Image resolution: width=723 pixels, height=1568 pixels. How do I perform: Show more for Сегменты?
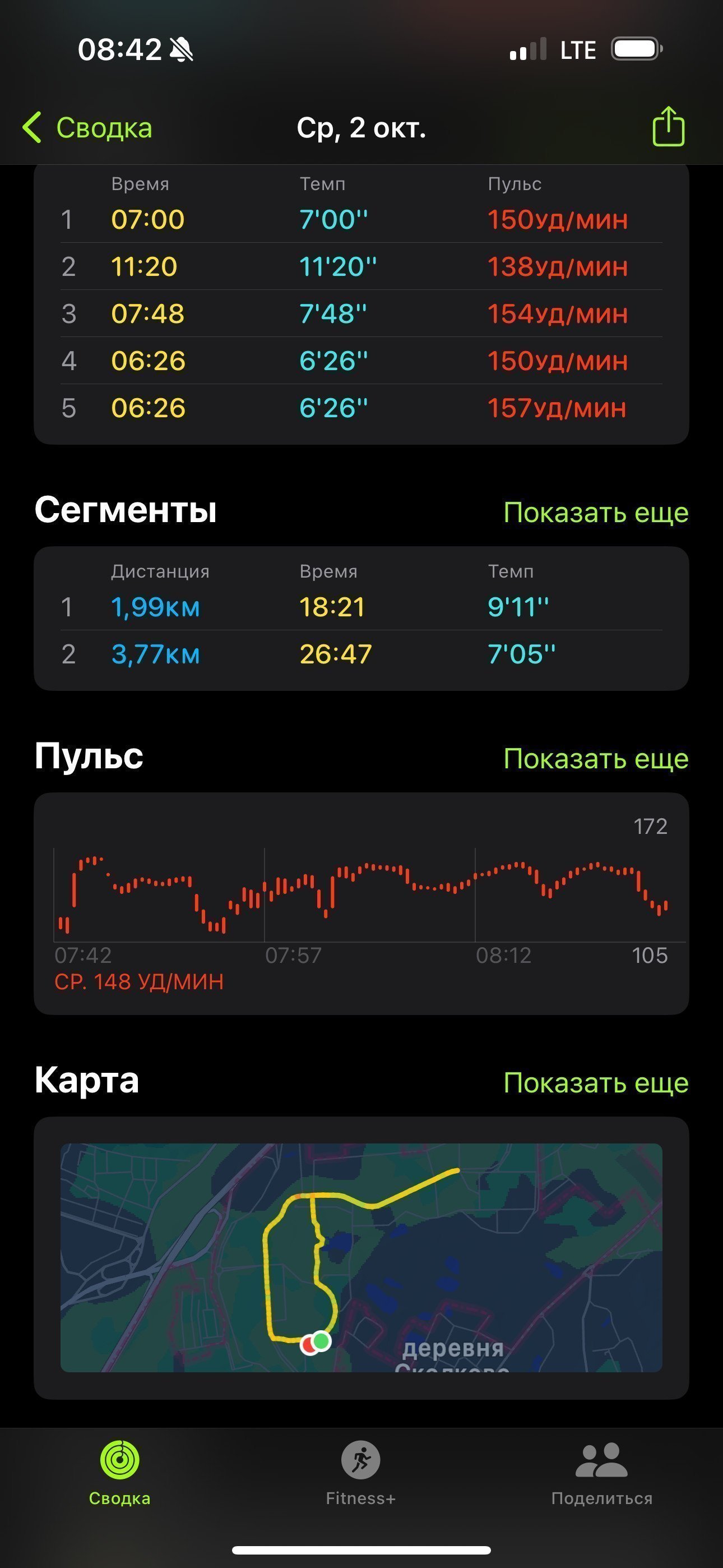[x=596, y=512]
